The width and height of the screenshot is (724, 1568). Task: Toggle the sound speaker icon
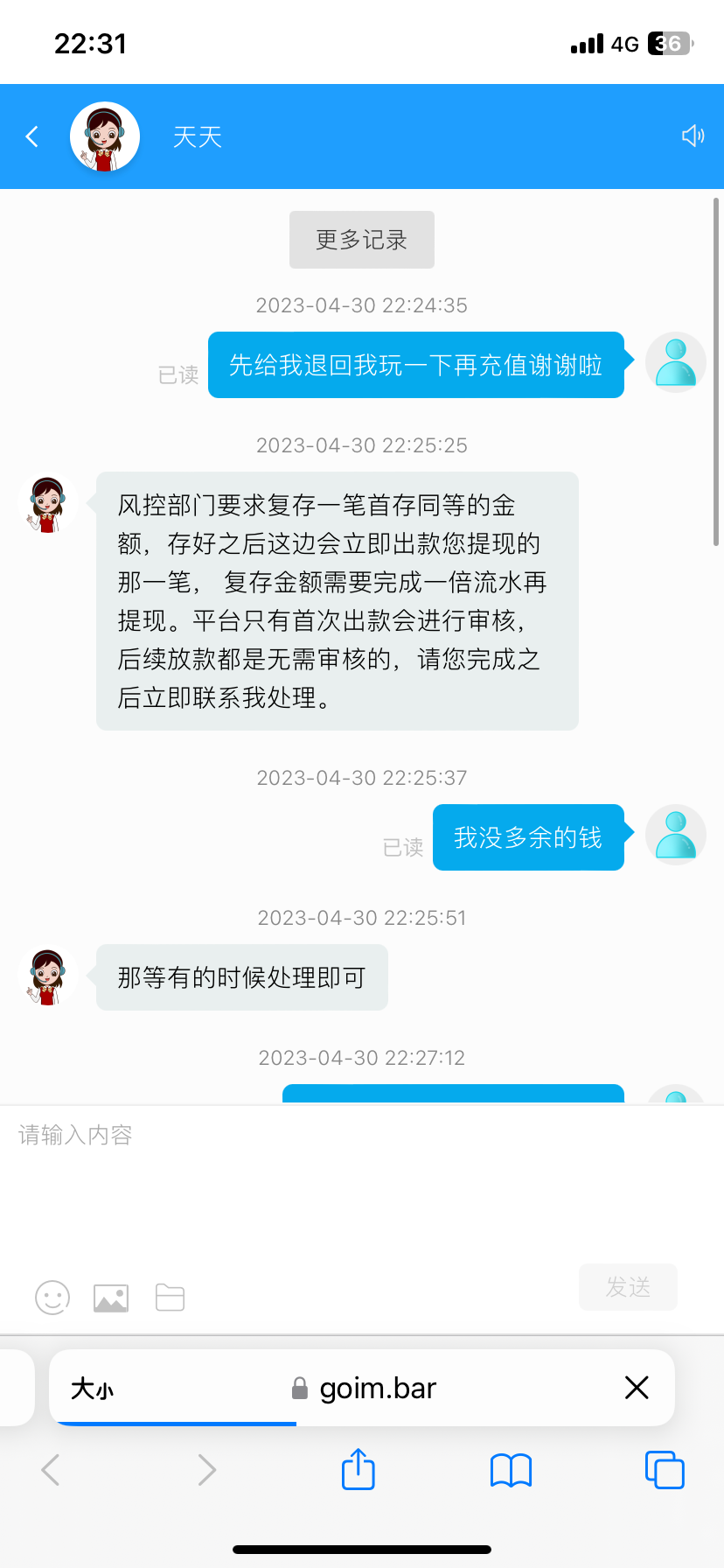pos(693,136)
